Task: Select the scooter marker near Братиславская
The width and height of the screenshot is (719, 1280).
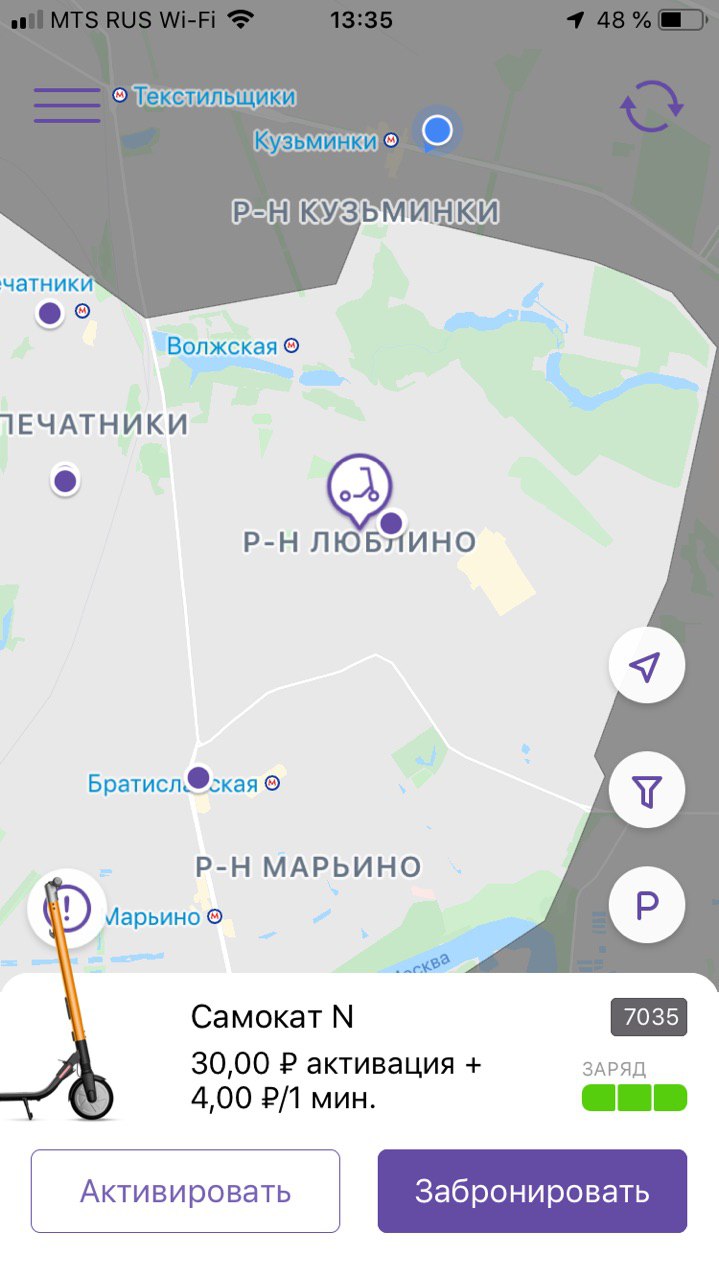Action: [x=198, y=776]
